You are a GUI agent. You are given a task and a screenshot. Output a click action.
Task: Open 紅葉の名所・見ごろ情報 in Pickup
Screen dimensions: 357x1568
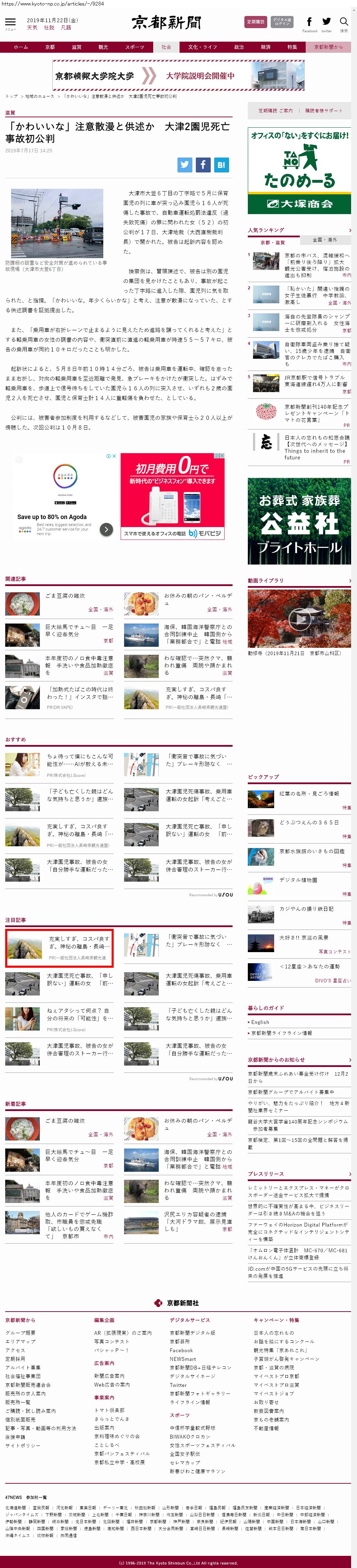(x=309, y=794)
